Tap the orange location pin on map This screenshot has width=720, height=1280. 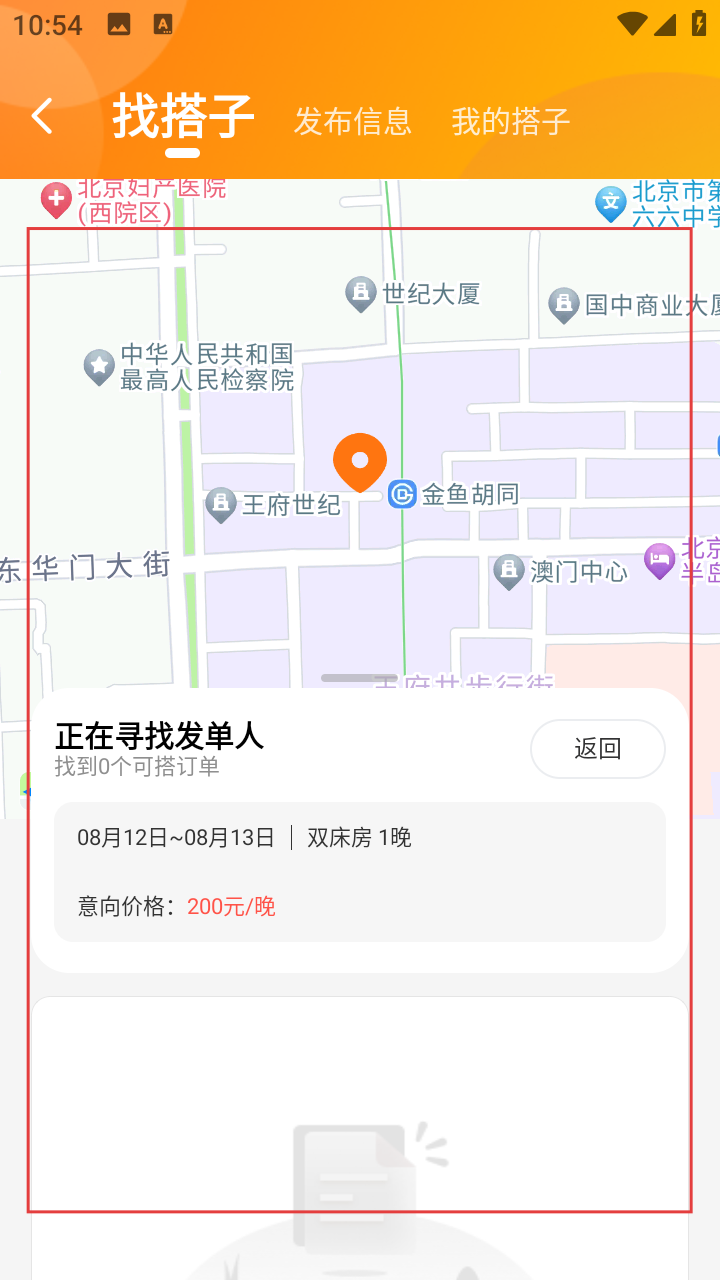point(360,462)
